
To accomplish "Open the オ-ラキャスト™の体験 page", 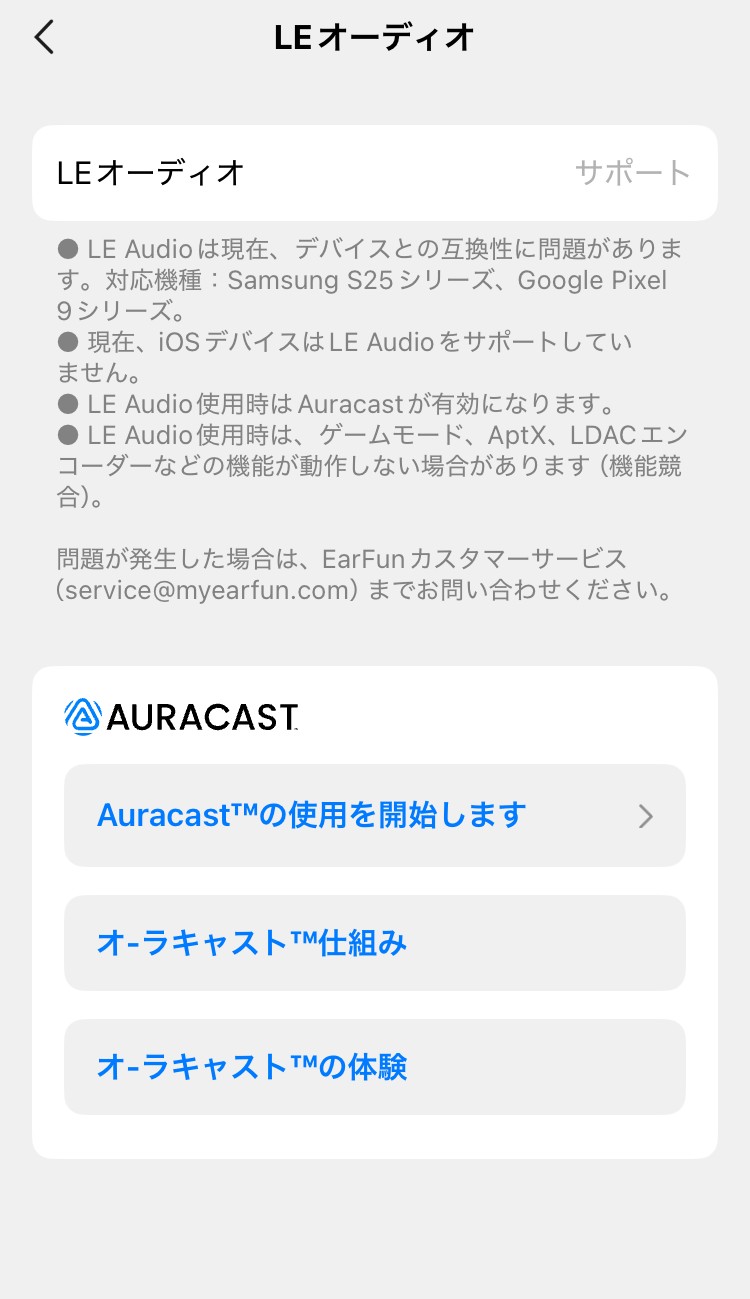I will tap(375, 1067).
